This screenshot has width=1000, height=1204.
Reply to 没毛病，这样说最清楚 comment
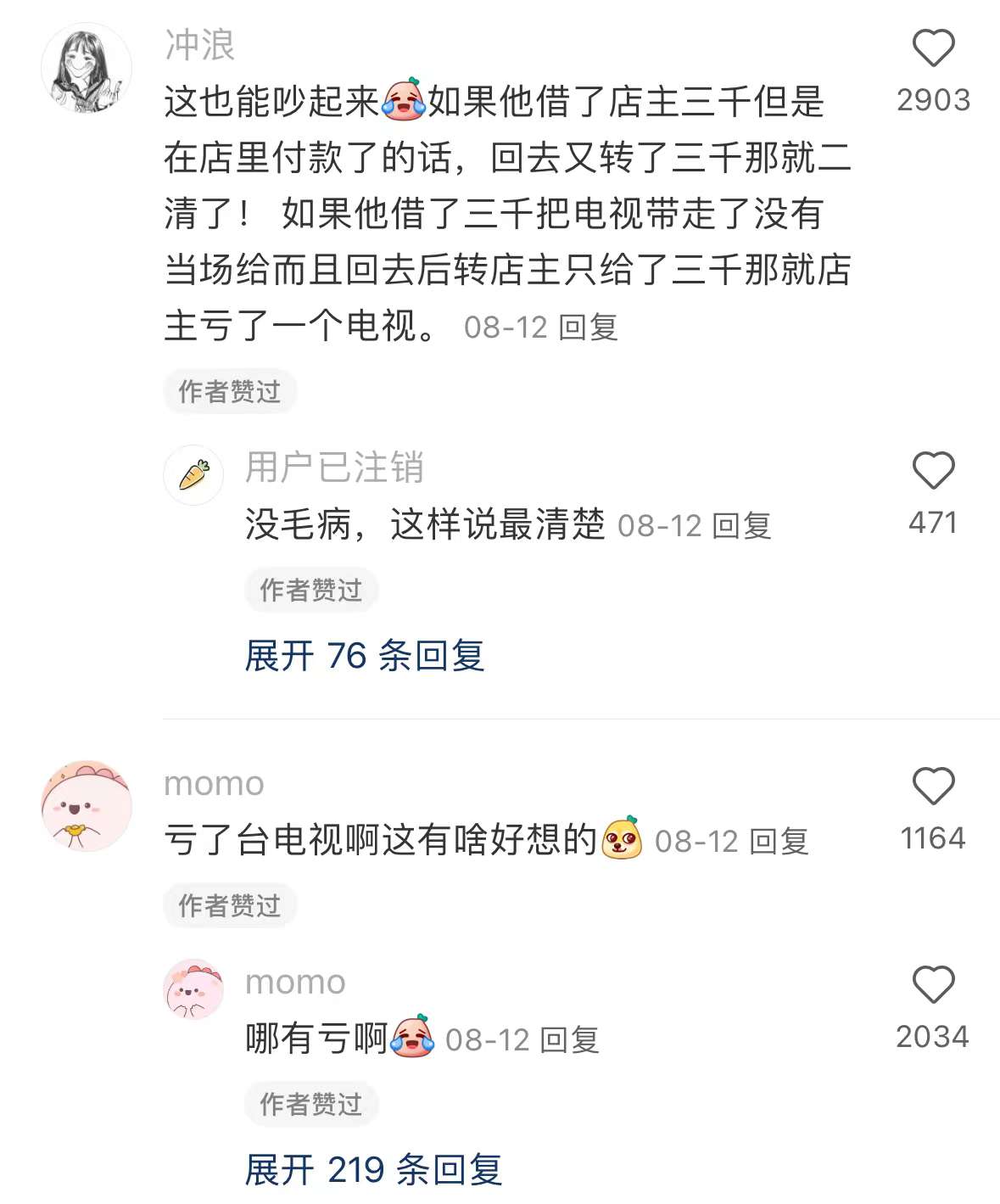click(x=741, y=526)
